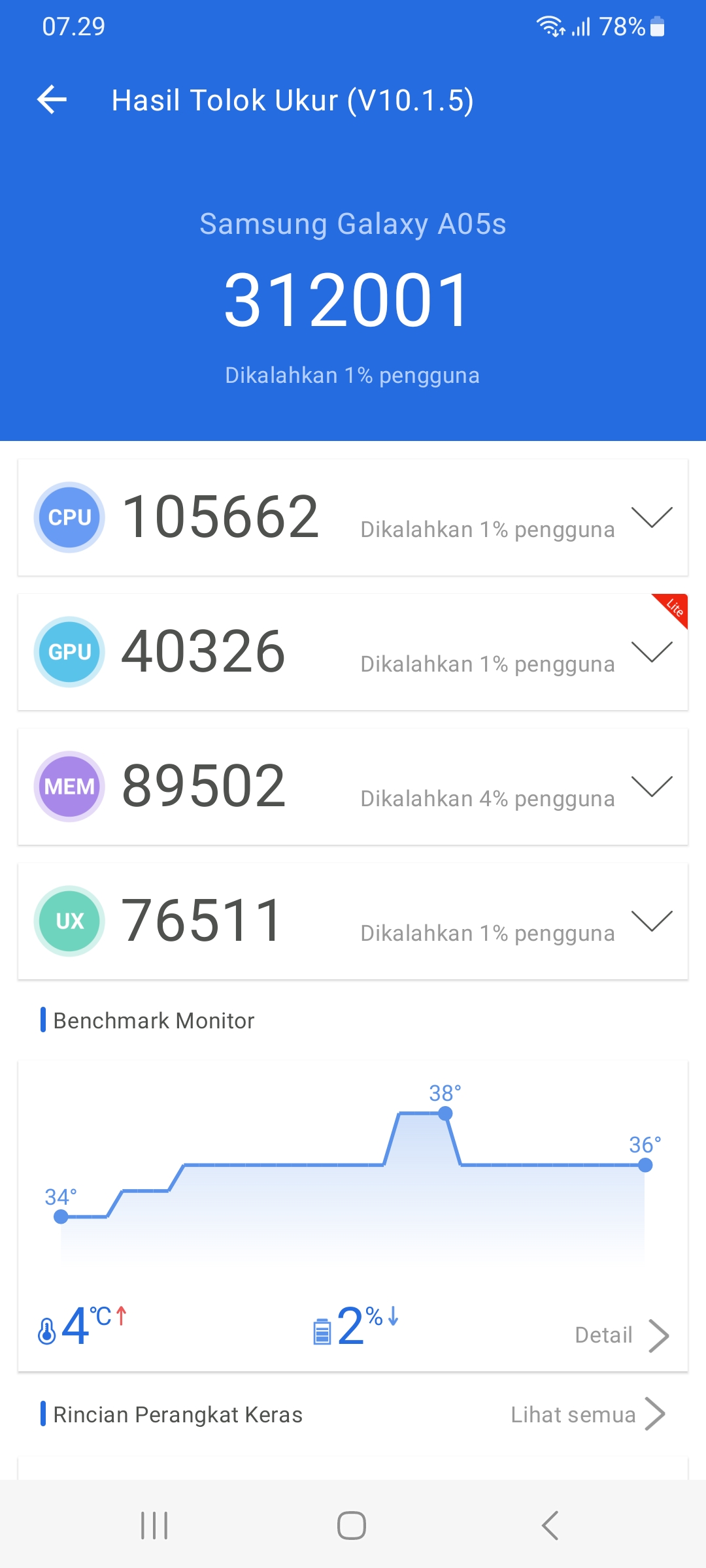Expand the GPU score details
The width and height of the screenshot is (706, 1568).
(652, 651)
